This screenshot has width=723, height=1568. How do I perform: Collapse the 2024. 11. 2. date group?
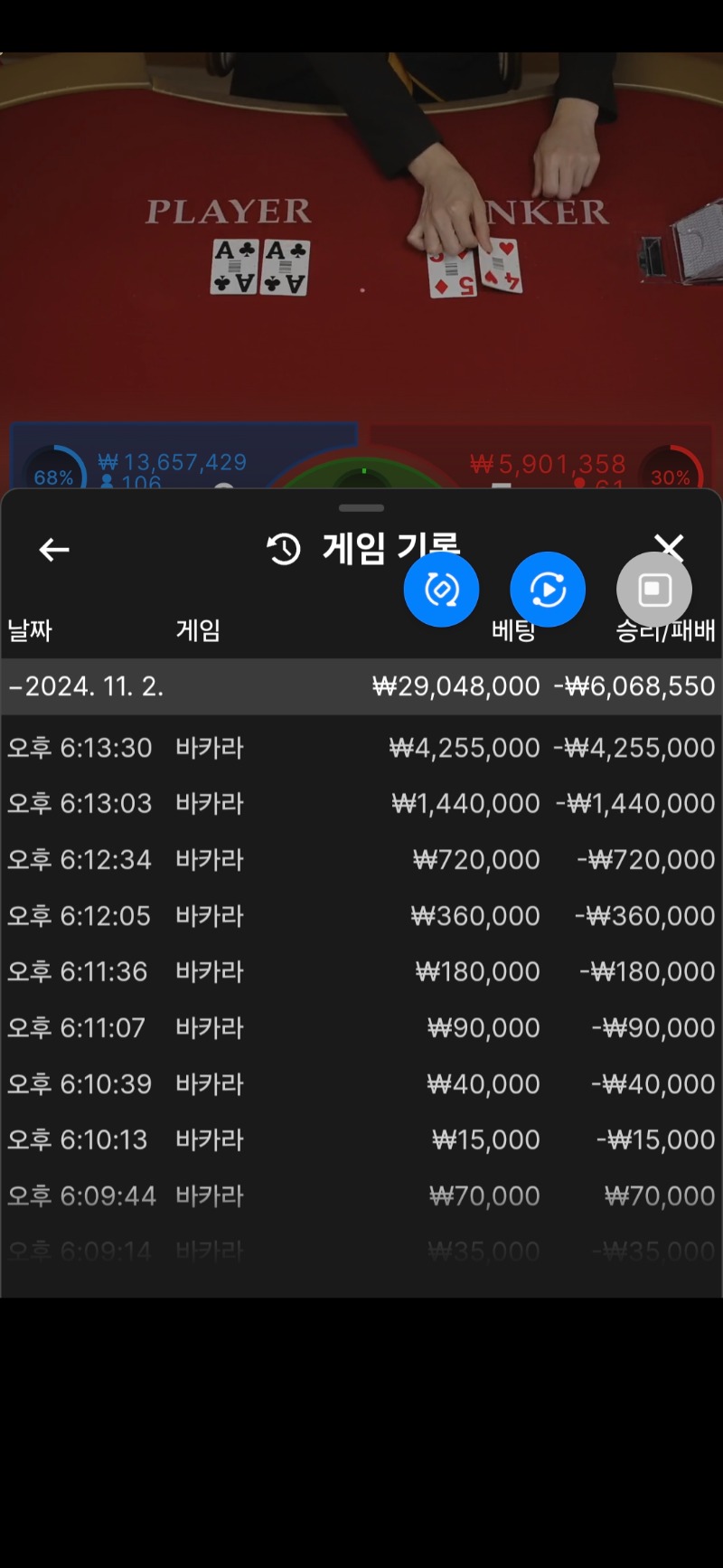tap(86, 686)
